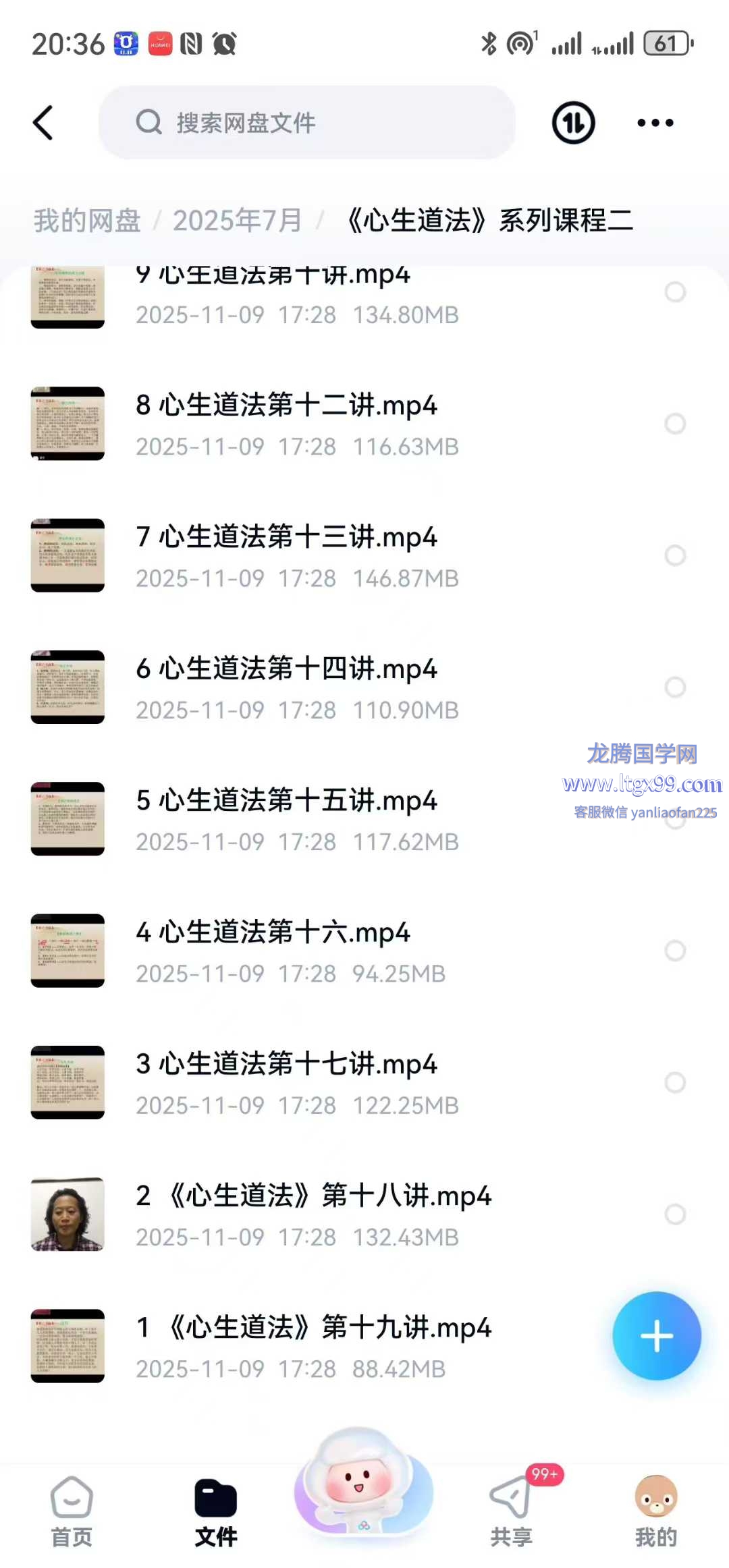Open 8 心生道法第十二讲.mp4
729x1568 pixels.
point(286,423)
